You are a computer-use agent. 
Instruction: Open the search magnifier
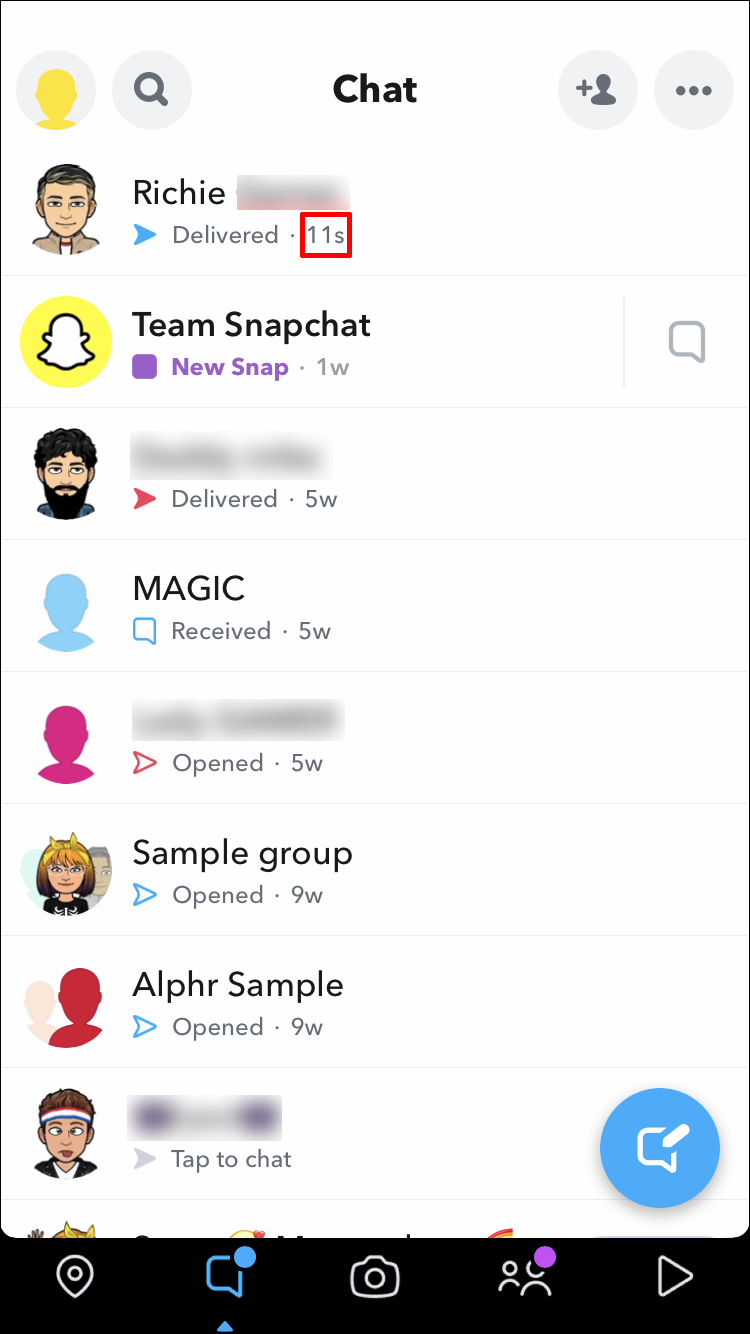point(152,90)
